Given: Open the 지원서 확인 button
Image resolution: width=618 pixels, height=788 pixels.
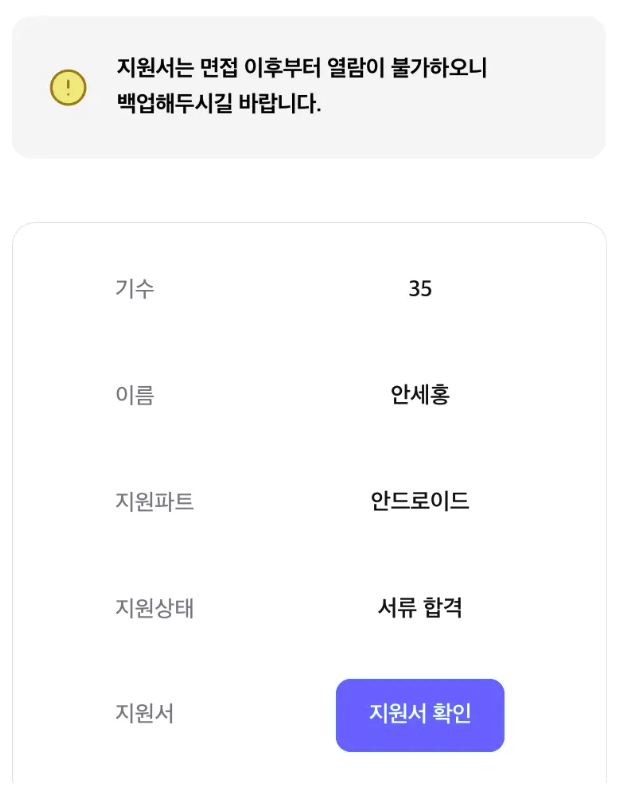Looking at the screenshot, I should (420, 715).
